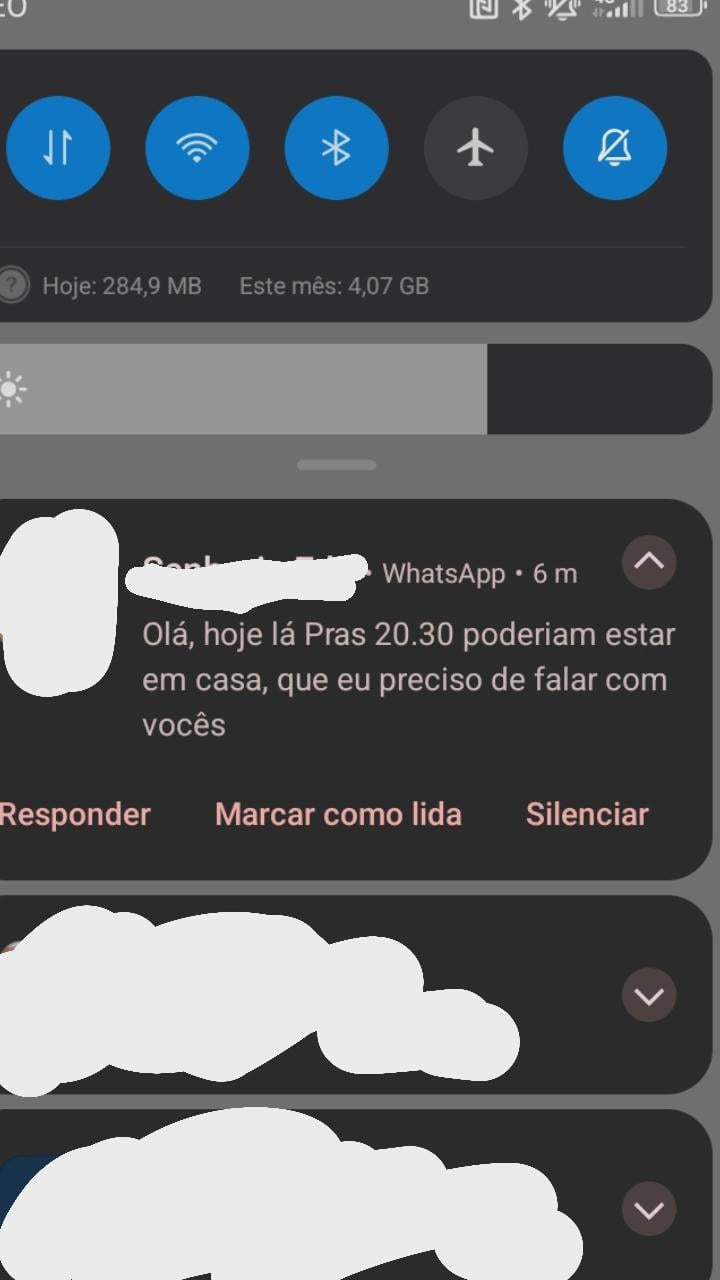Toggle mobile data off

(58, 149)
